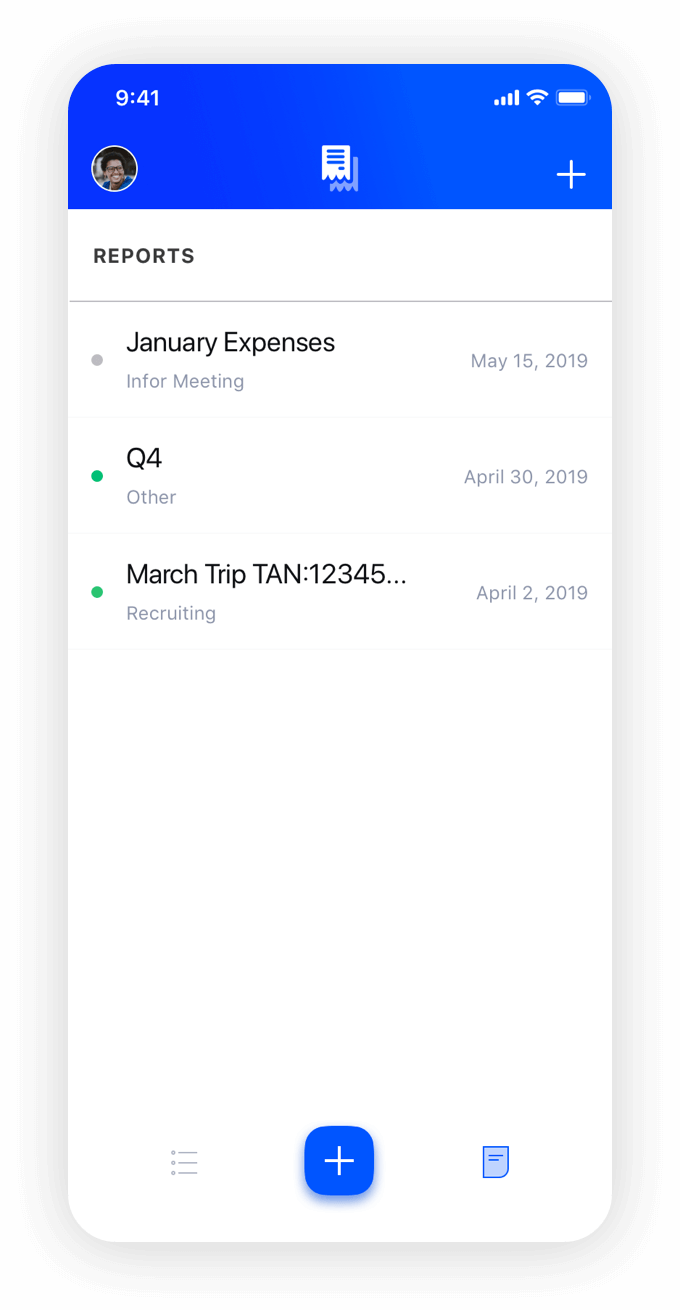Tap the plus icon in the header
Image resolution: width=680 pixels, height=1310 pixels.
click(571, 175)
